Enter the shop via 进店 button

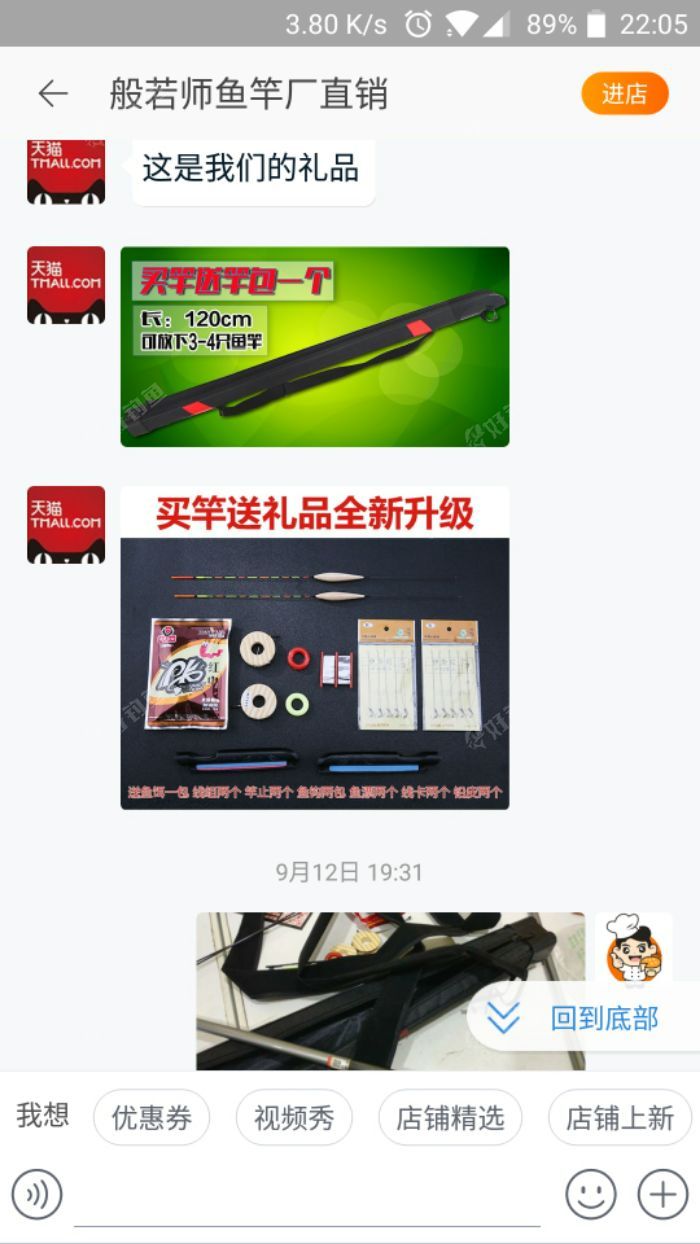click(624, 94)
